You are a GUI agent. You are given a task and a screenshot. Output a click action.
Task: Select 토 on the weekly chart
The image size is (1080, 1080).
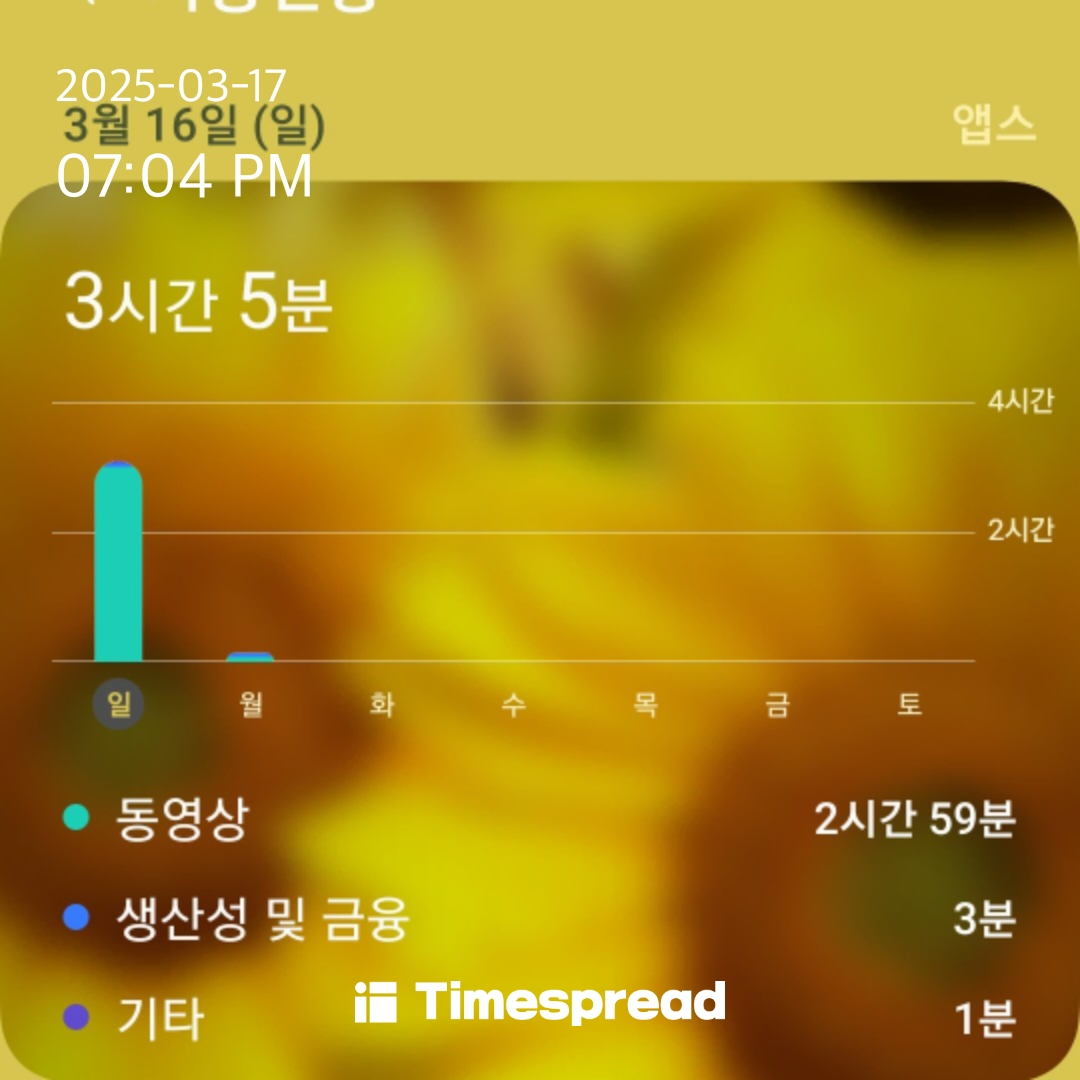909,704
